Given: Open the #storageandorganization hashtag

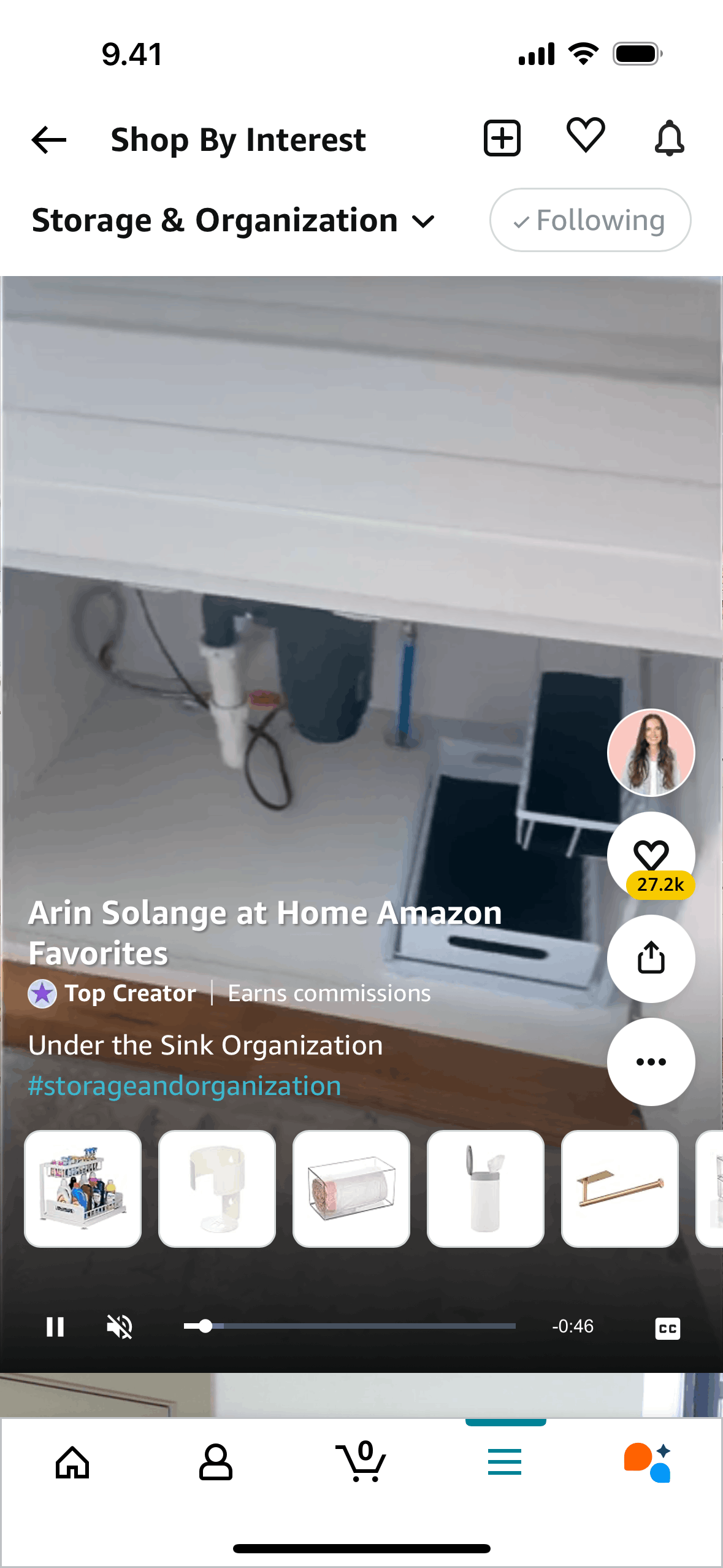Looking at the screenshot, I should coord(185,1086).
